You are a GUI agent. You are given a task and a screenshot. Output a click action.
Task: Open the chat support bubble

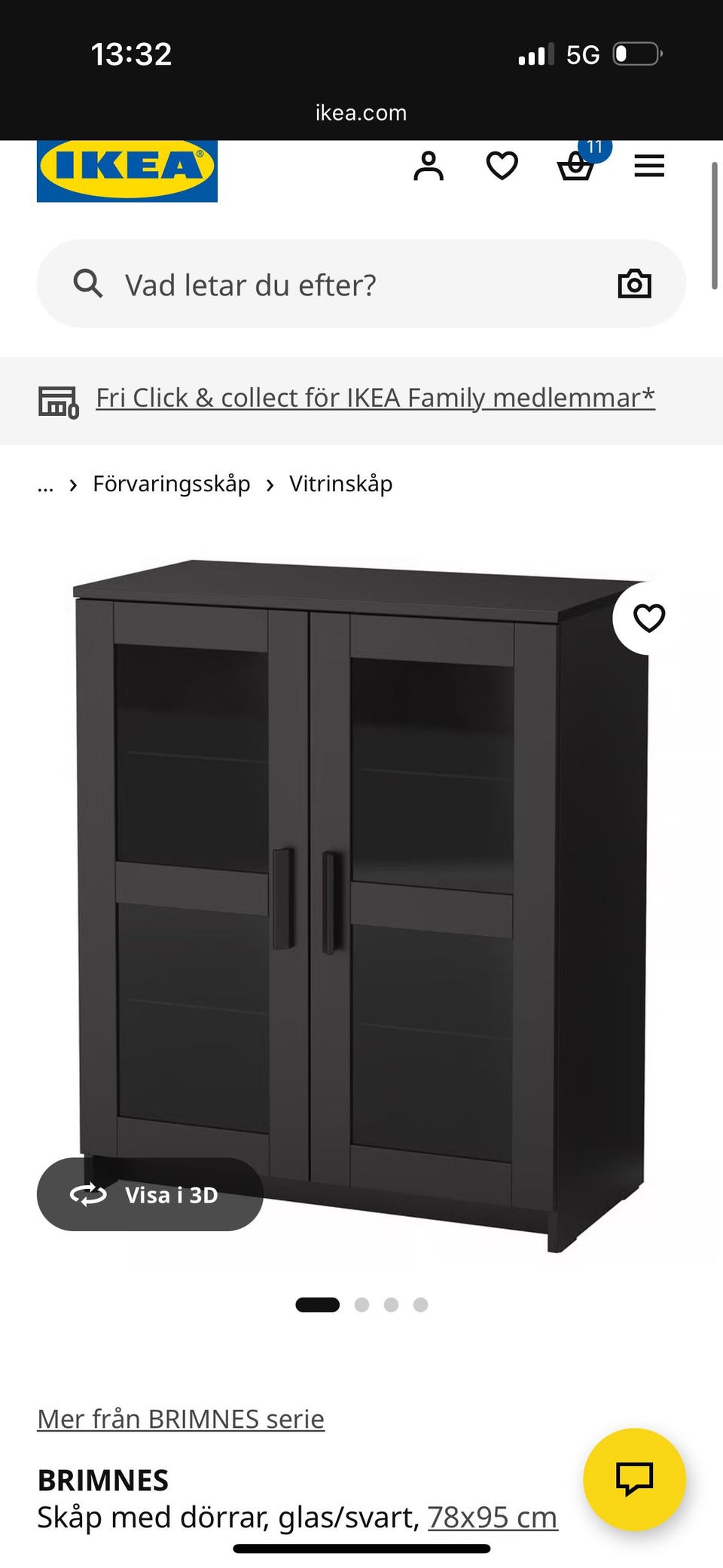coord(635,1480)
